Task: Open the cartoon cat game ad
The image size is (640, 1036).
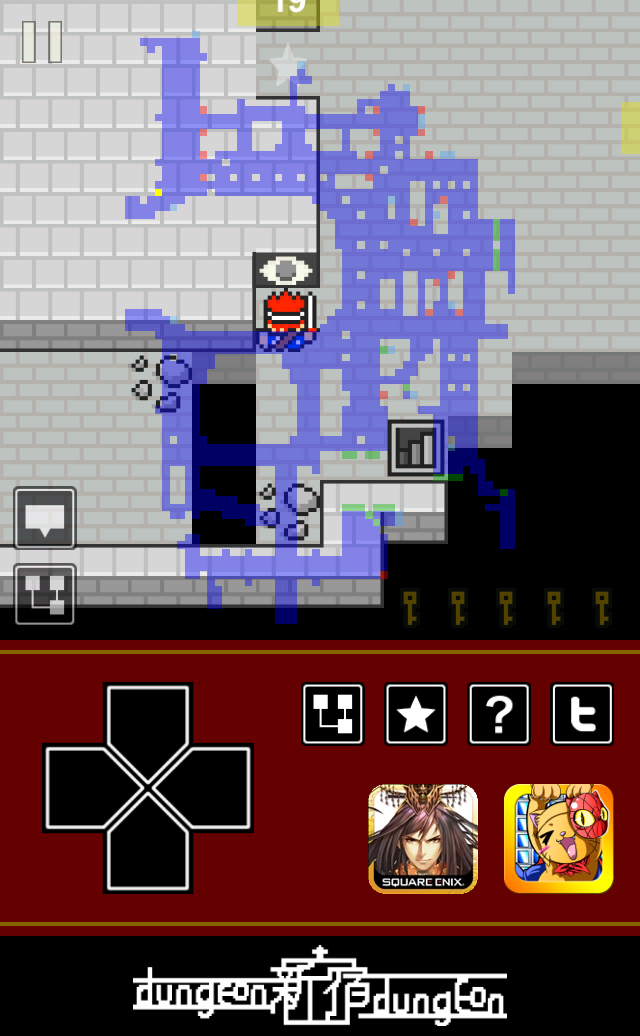Action: [558, 838]
